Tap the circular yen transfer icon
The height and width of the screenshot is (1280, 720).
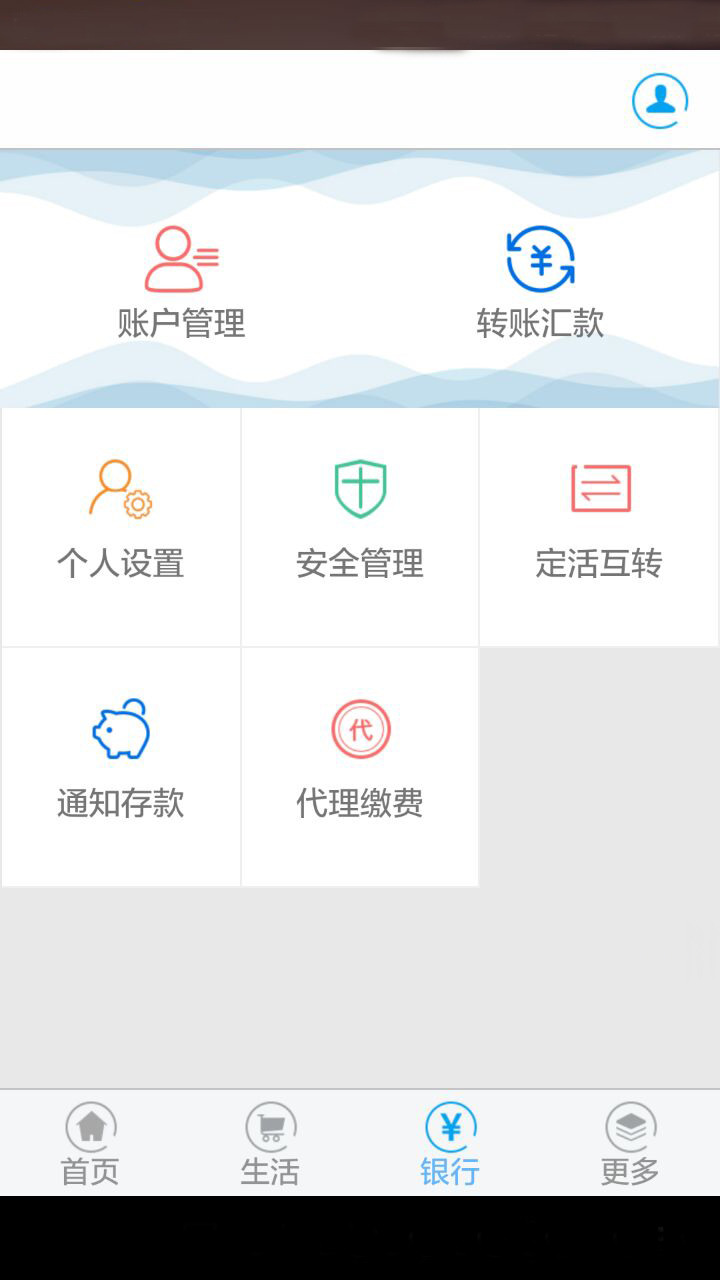(540, 258)
